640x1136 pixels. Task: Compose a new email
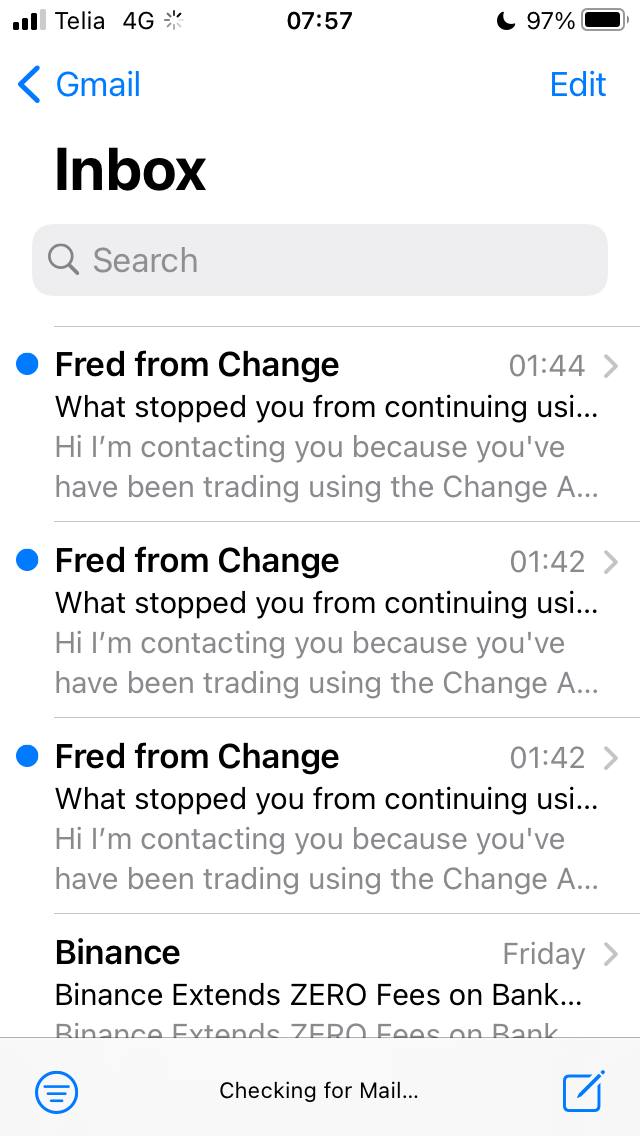click(583, 1091)
